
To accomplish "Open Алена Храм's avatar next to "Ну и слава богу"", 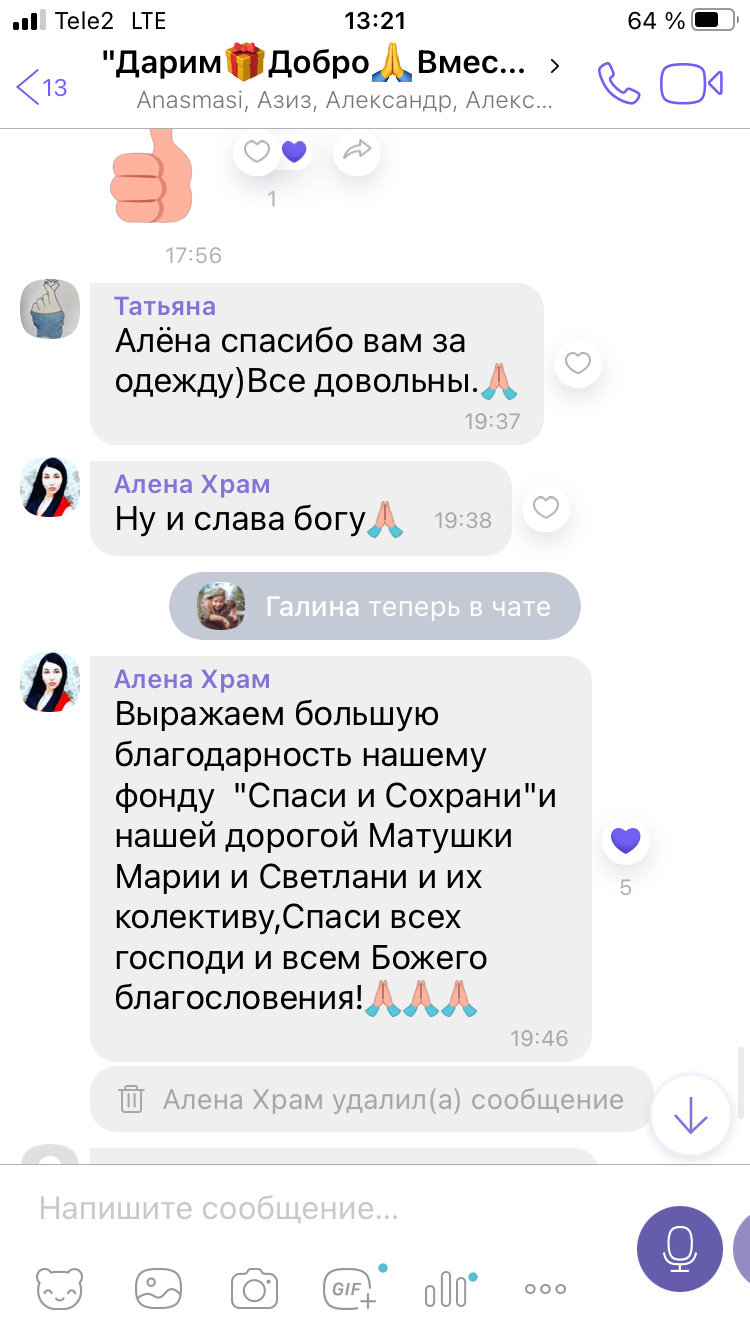I will click(x=50, y=487).
